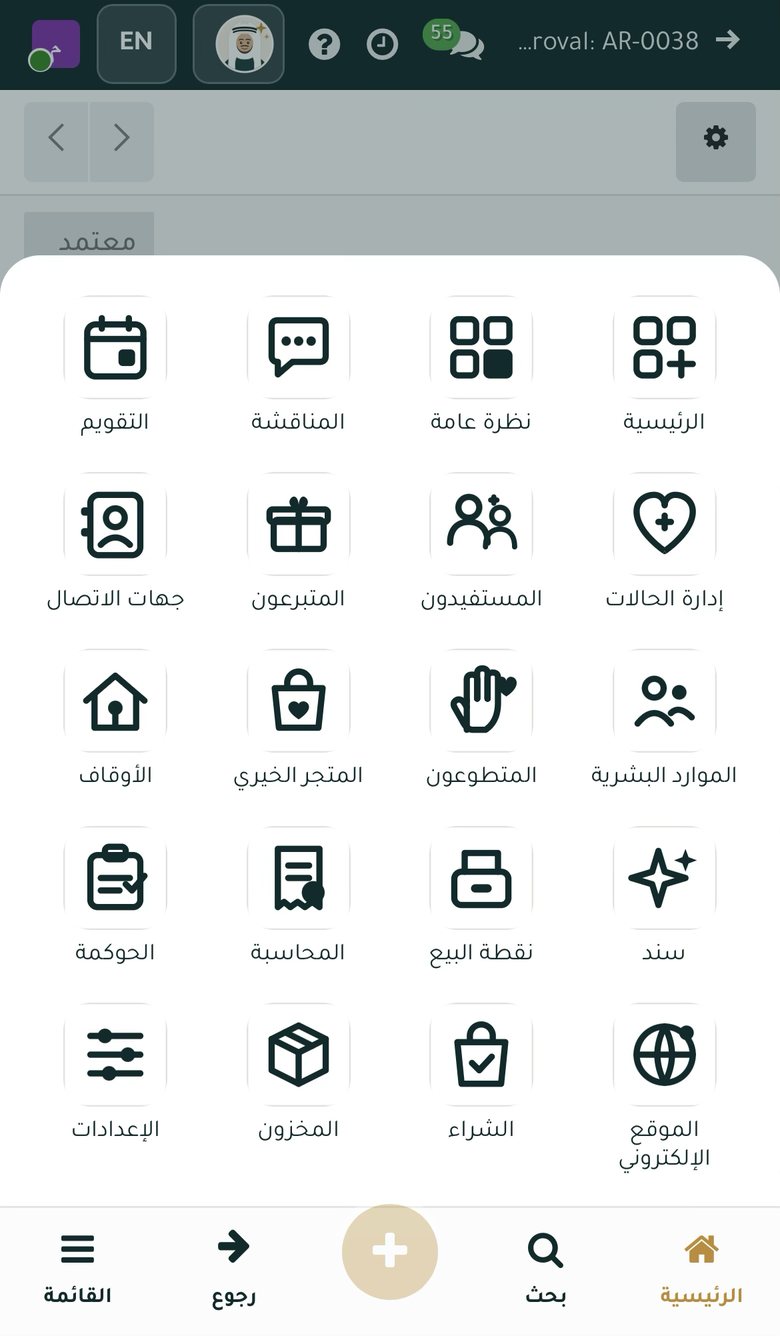The image size is (780, 1336).
Task: Open the المتطوعون volunteers module
Action: (481, 720)
